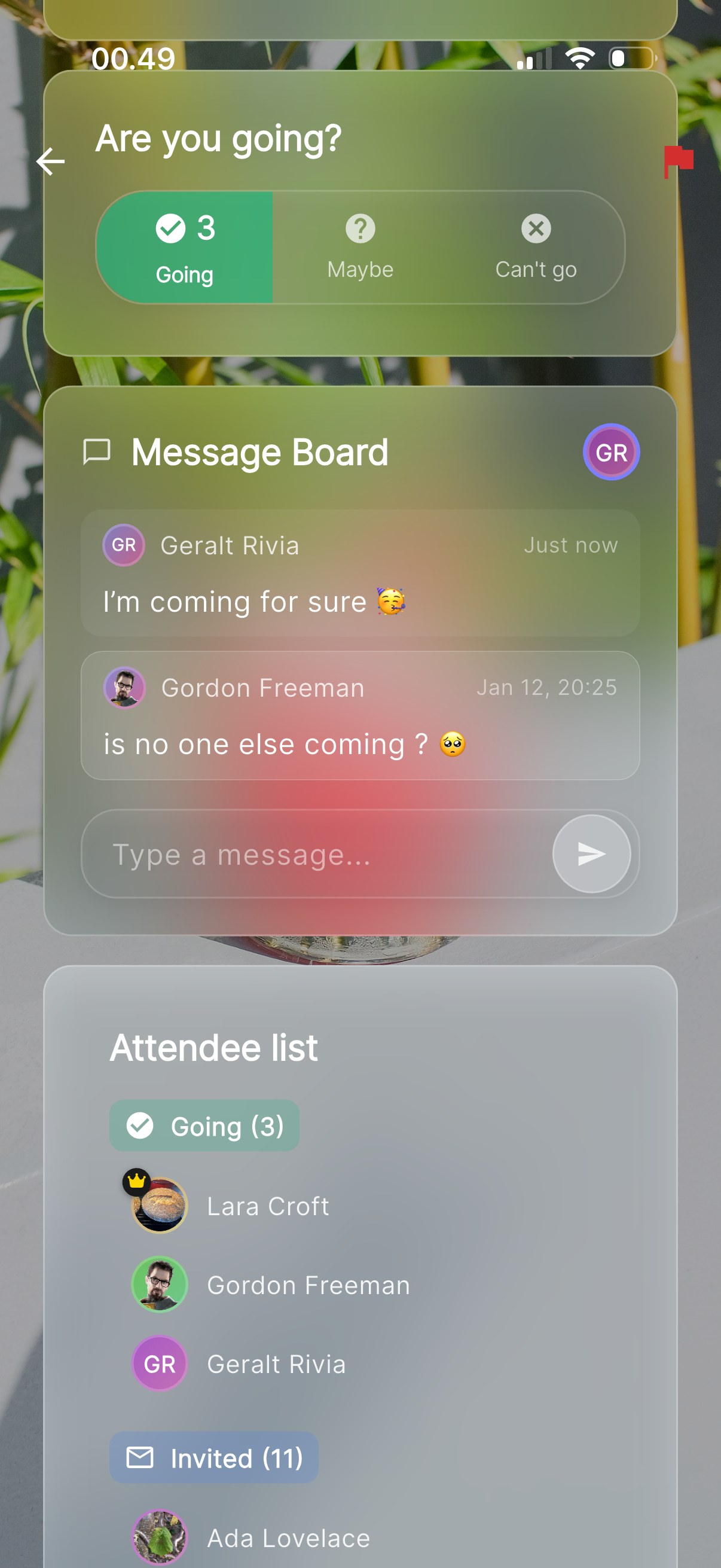Click the GR avatar near Message Board title
Image resolution: width=721 pixels, height=1568 pixels.
[612, 451]
